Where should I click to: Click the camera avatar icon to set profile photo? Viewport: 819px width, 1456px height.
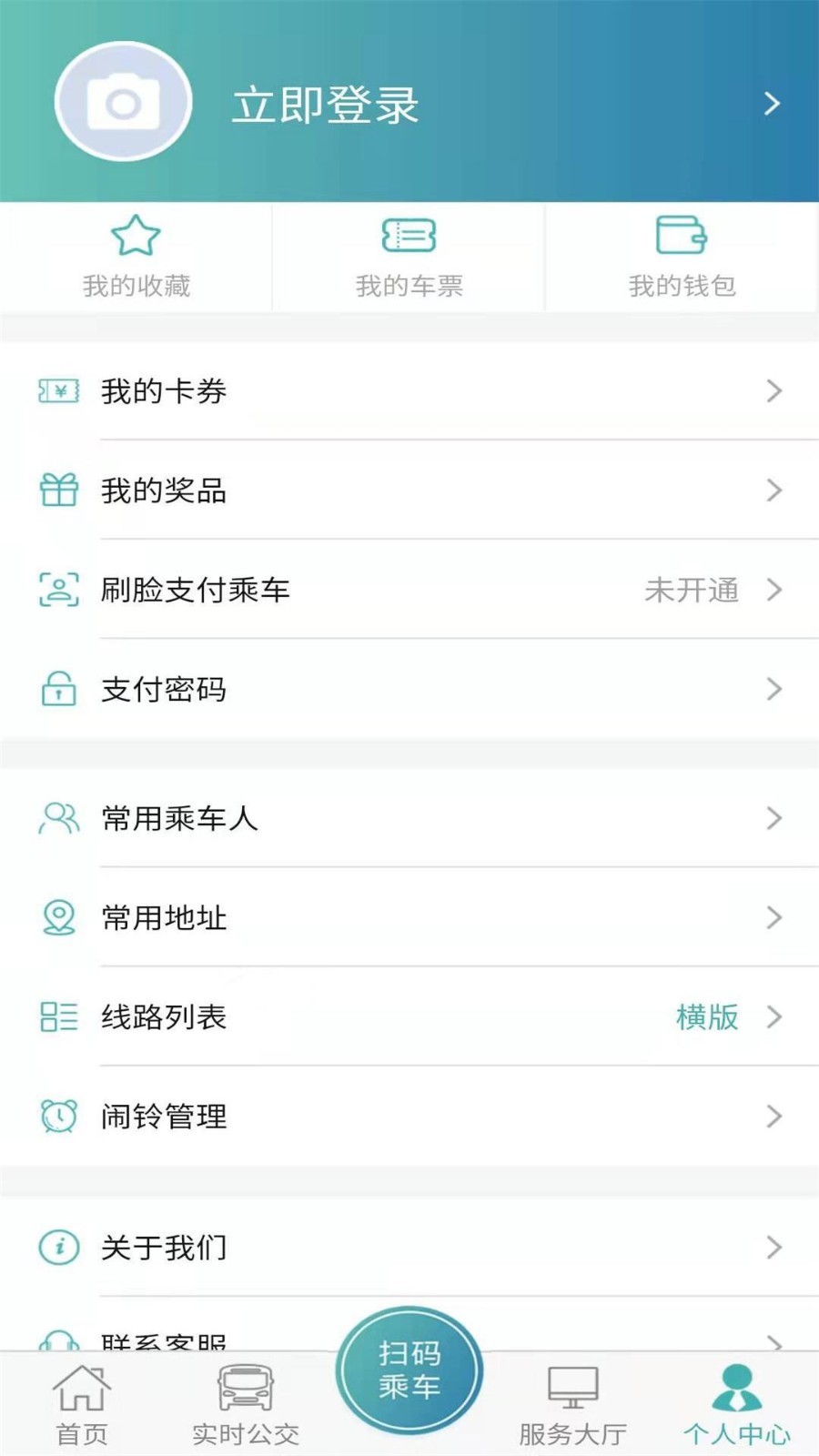[122, 100]
